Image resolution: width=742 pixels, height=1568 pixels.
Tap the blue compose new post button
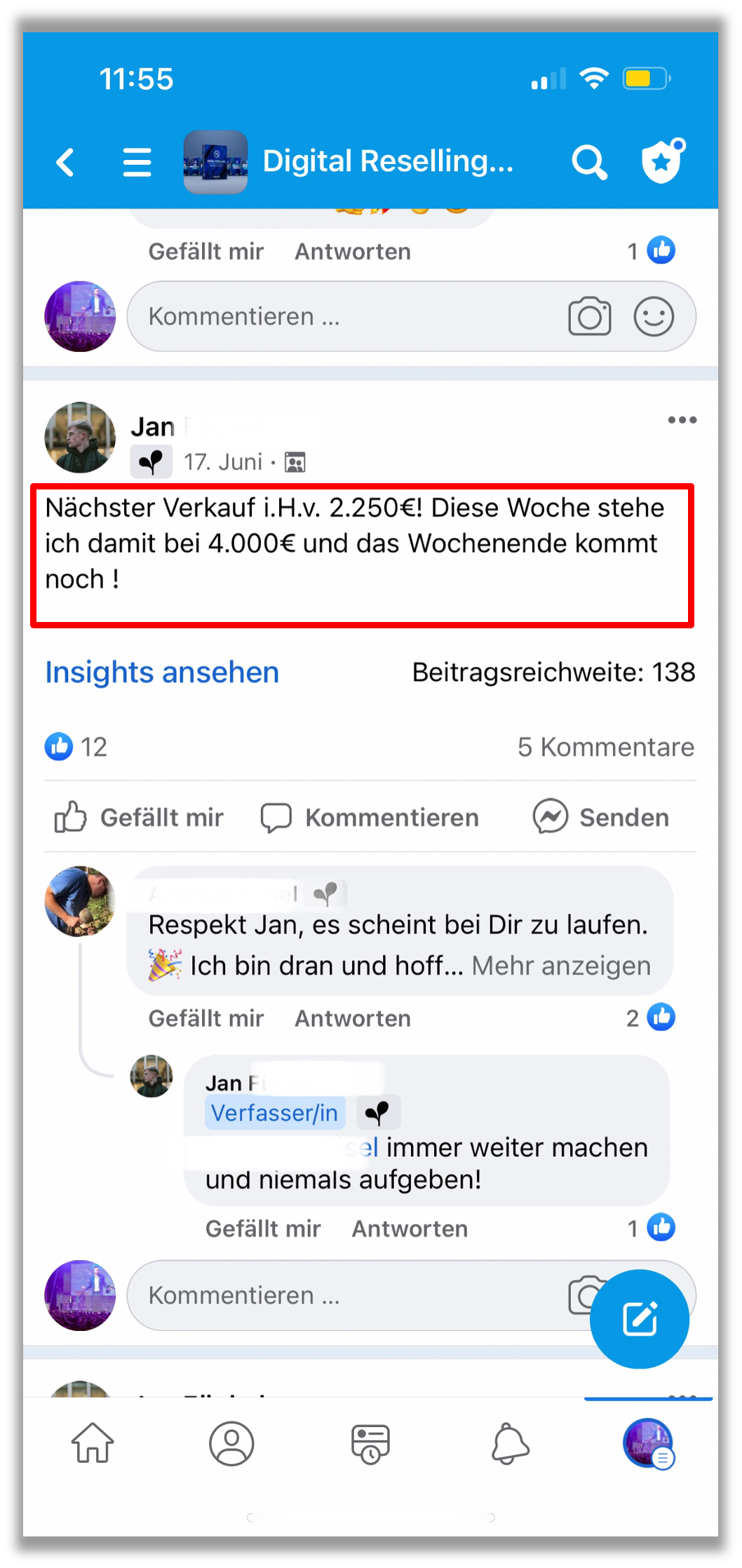[639, 1319]
